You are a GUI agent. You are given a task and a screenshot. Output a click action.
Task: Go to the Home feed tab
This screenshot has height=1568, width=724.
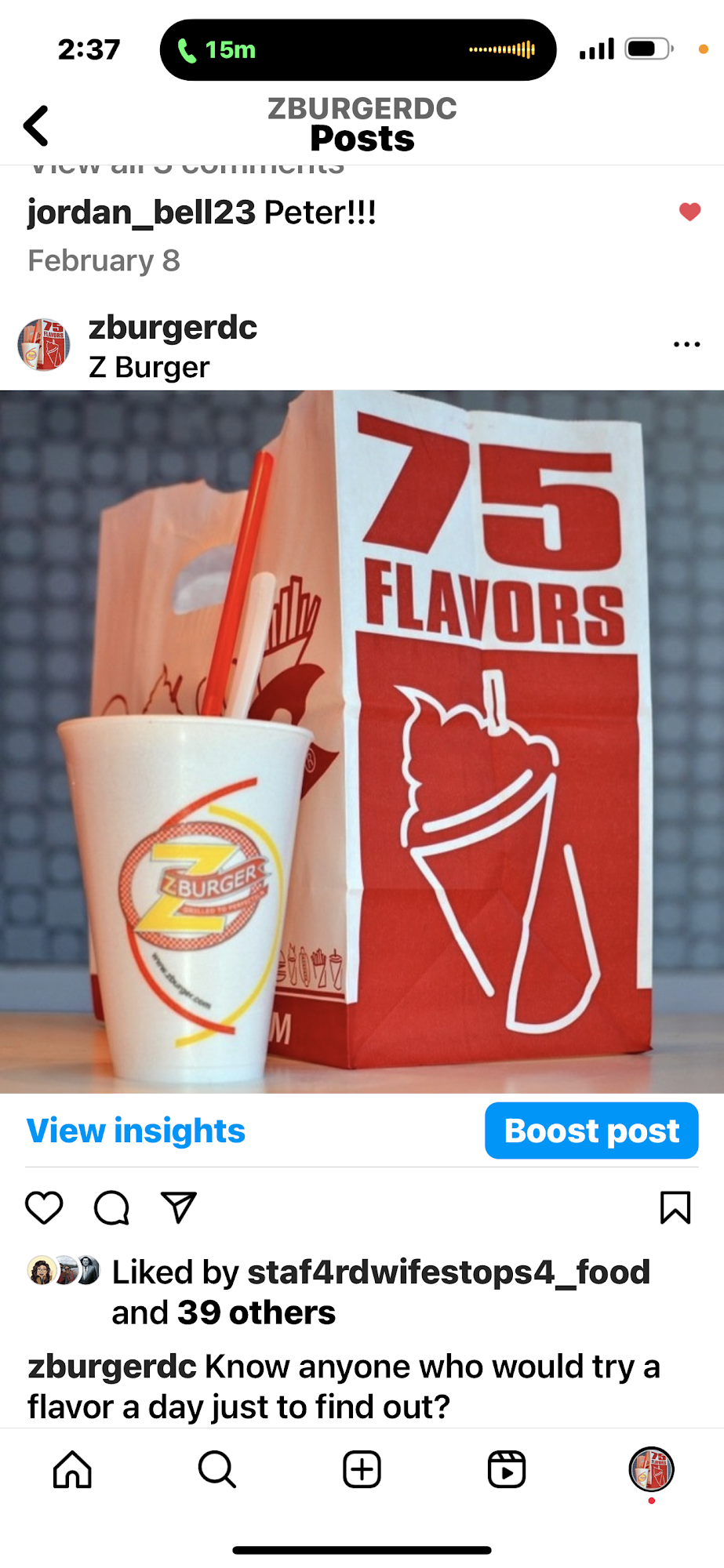(x=72, y=1469)
